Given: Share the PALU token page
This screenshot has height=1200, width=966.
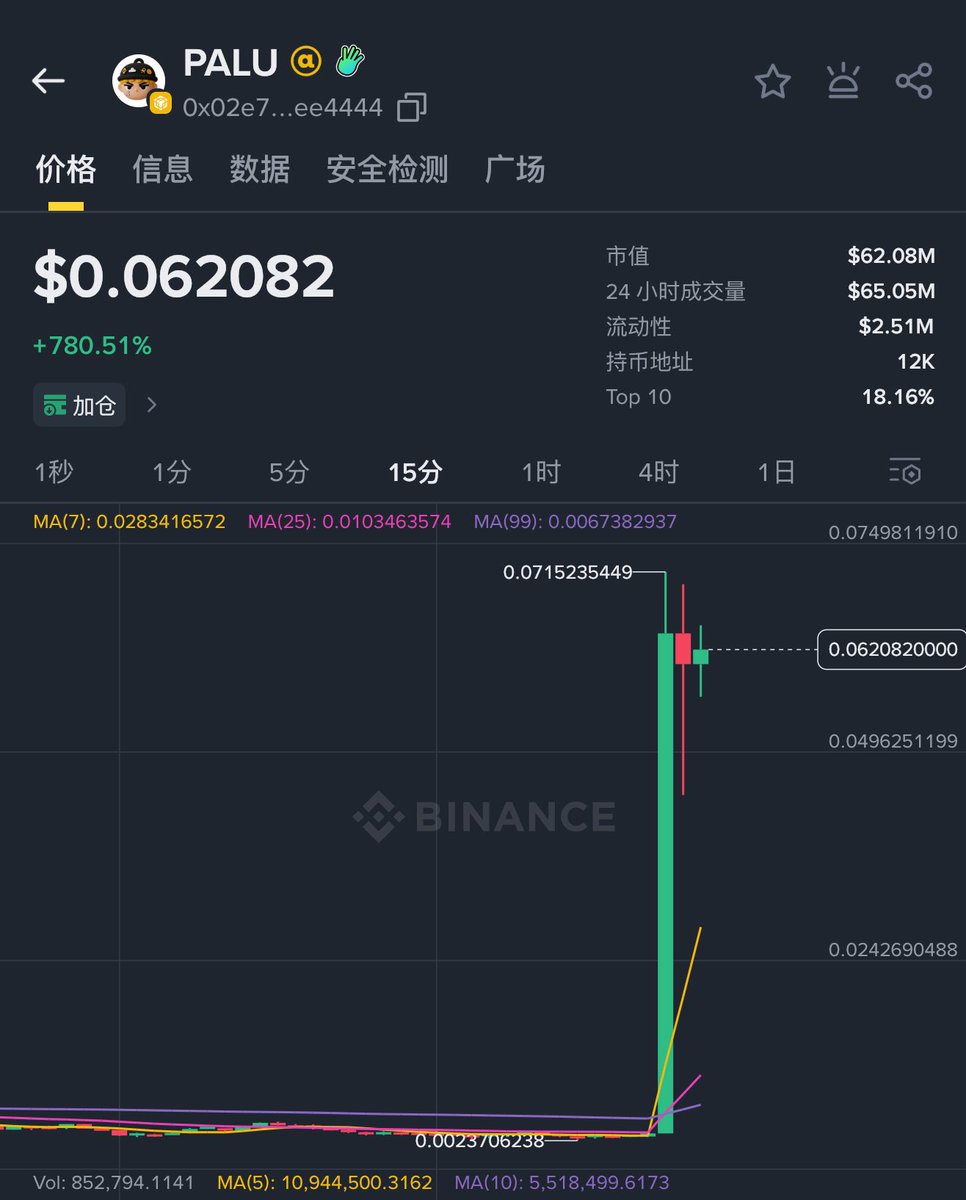Looking at the screenshot, I should click(x=913, y=81).
